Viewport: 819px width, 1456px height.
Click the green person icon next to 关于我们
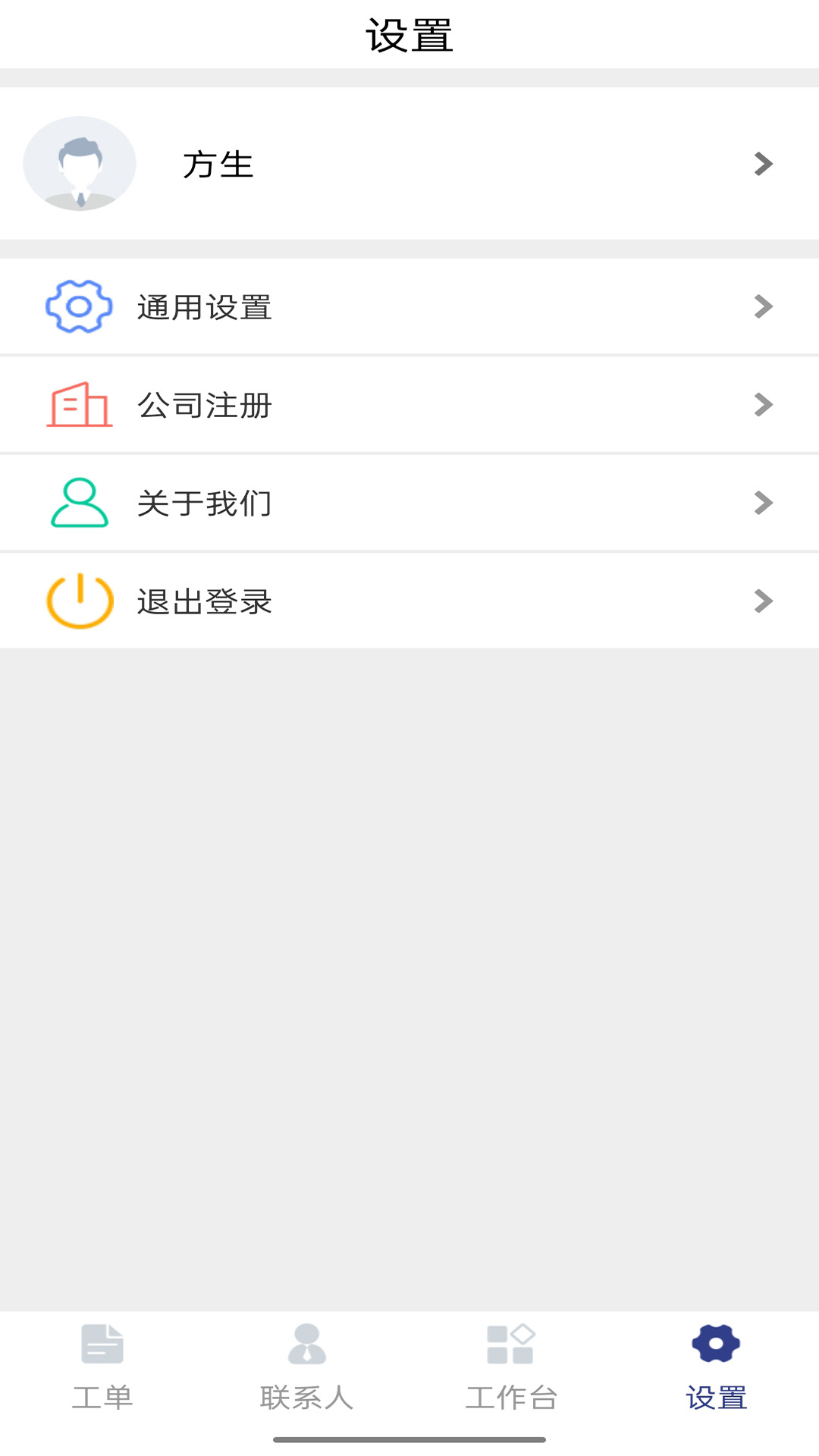tap(80, 502)
